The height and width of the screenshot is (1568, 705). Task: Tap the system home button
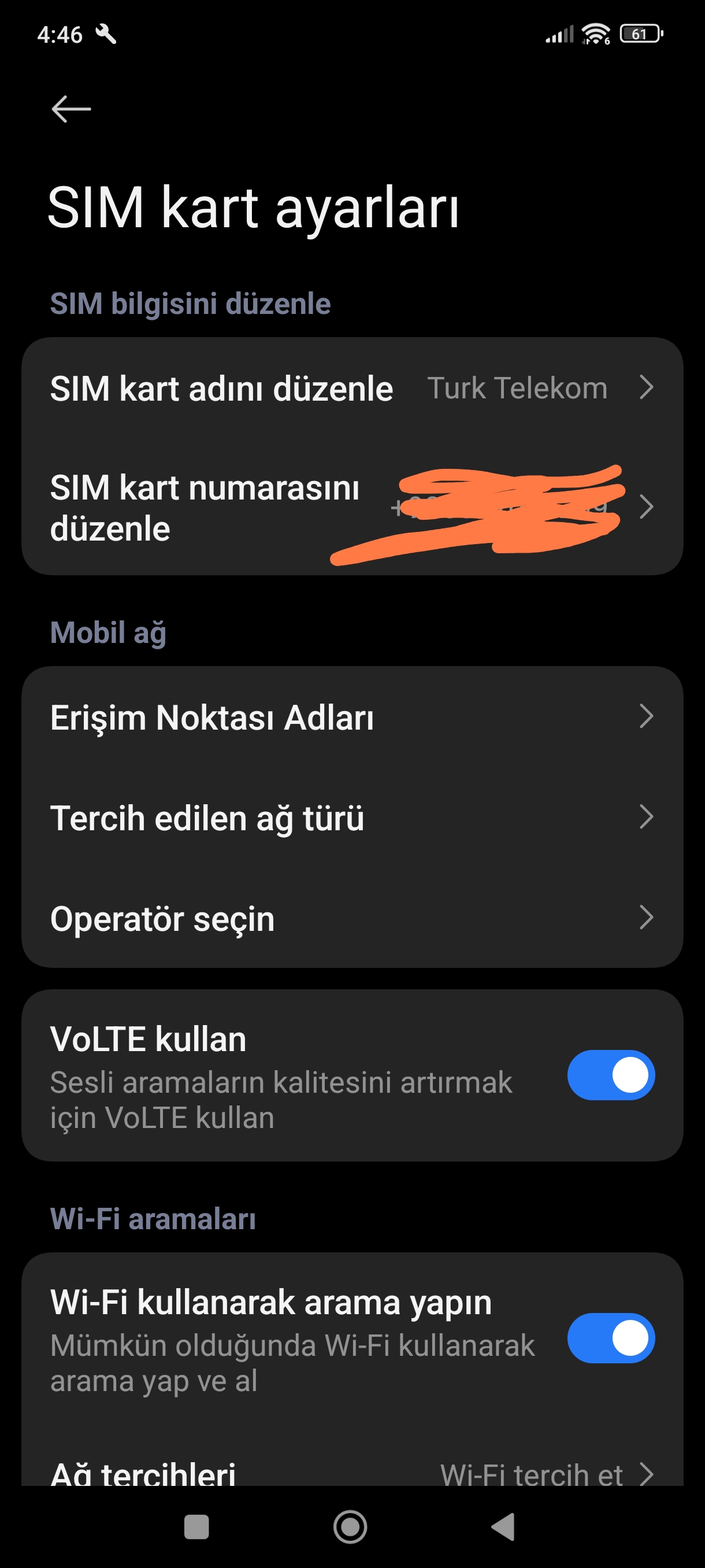tap(350, 1526)
